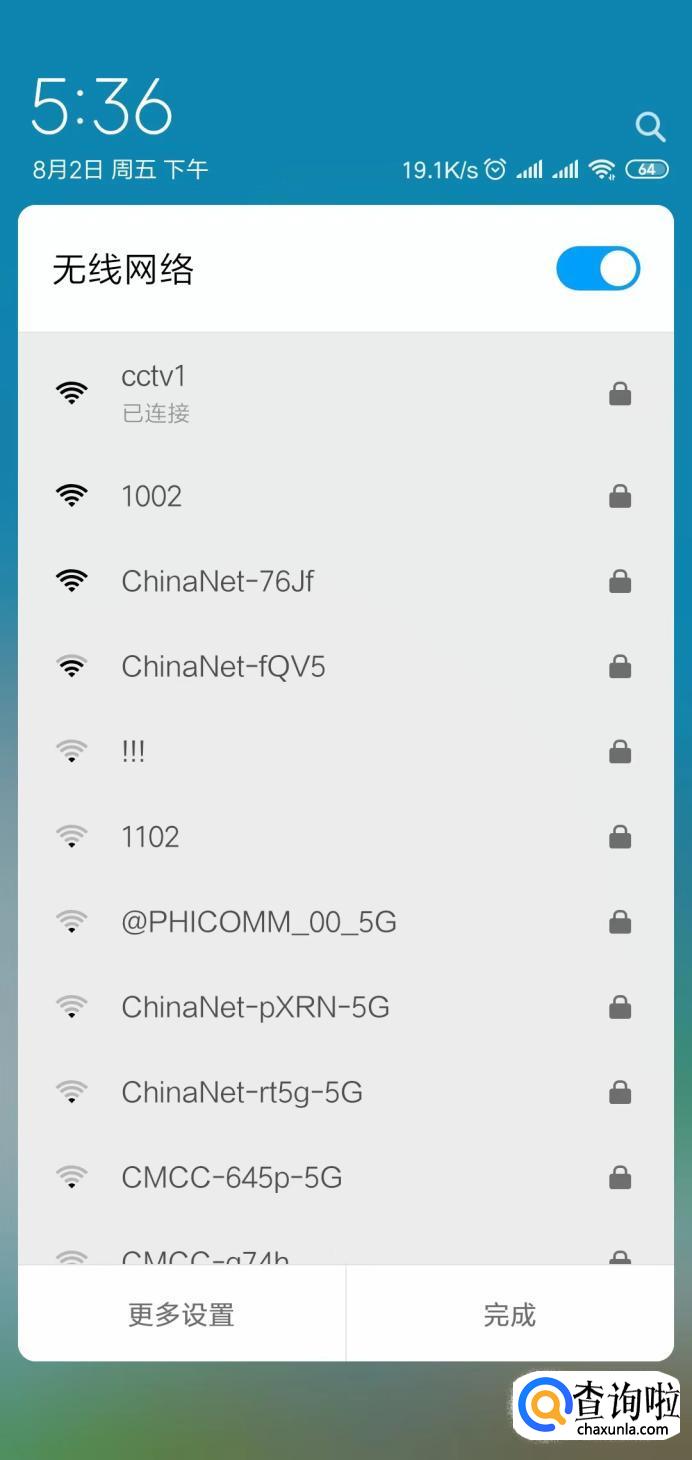Turn off the 无线网络 switch
Viewport: 692px width, 1460px height.
pyautogui.click(x=597, y=269)
